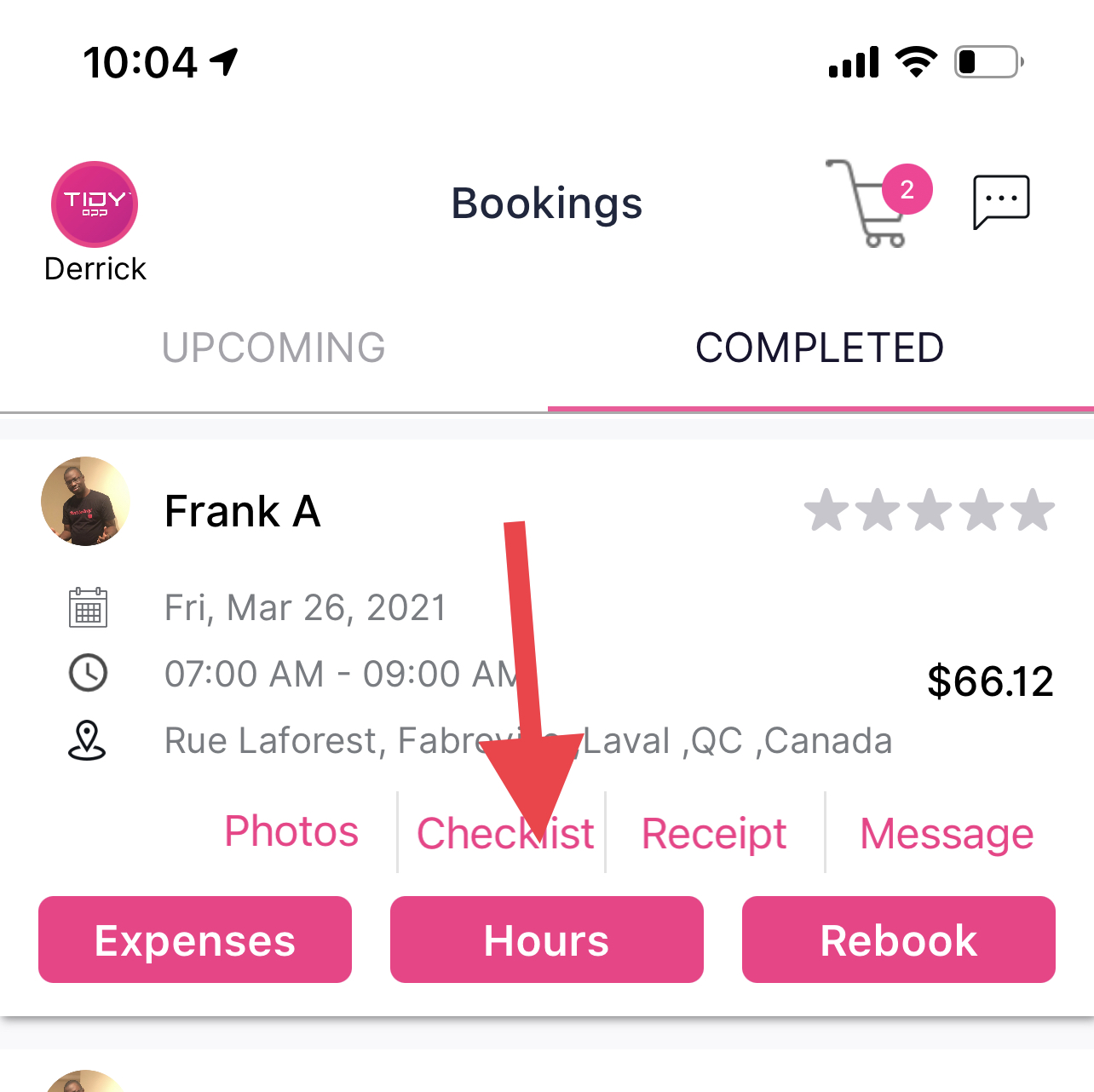Select the Completed tab

click(820, 348)
